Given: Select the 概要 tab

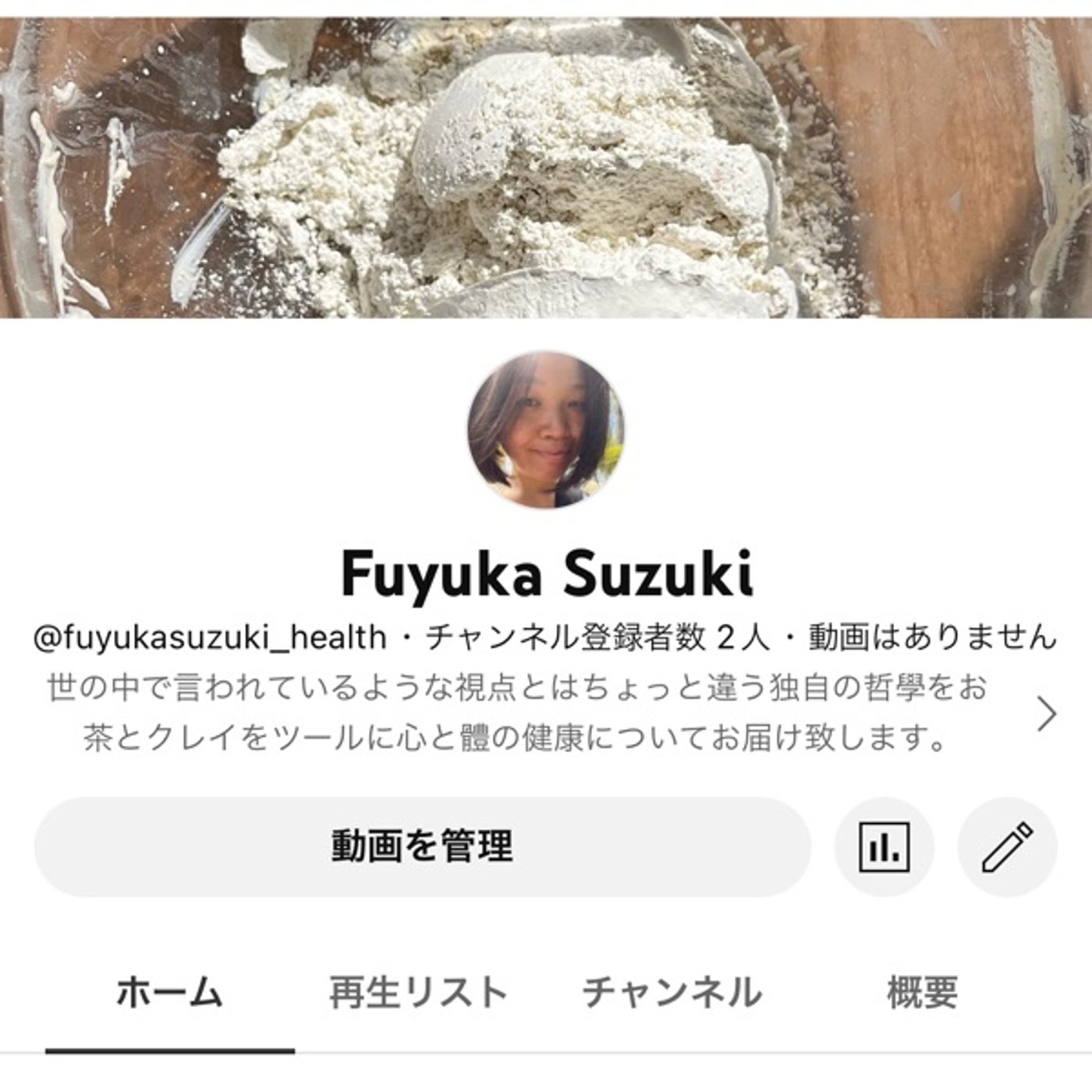Looking at the screenshot, I should point(922,992).
